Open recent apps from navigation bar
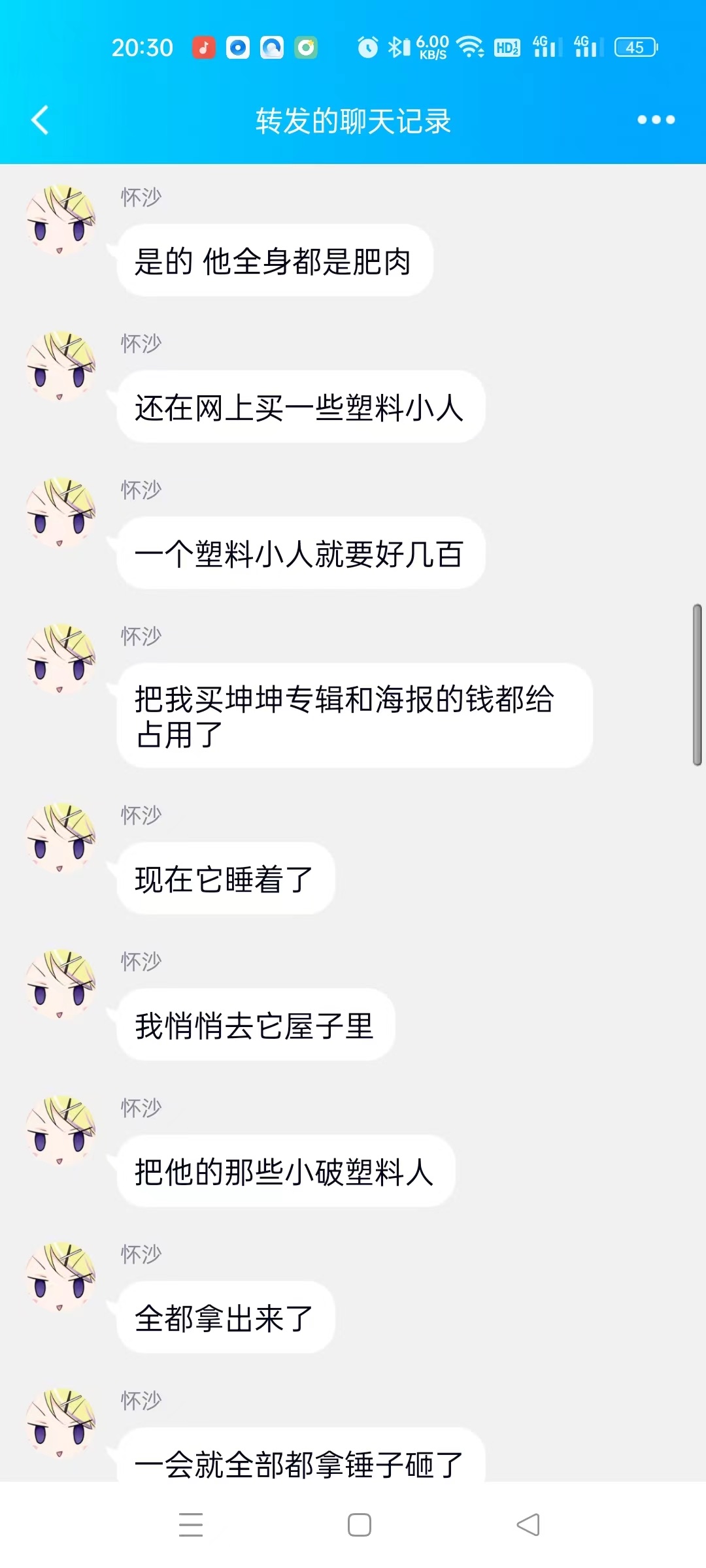 pos(191,1525)
